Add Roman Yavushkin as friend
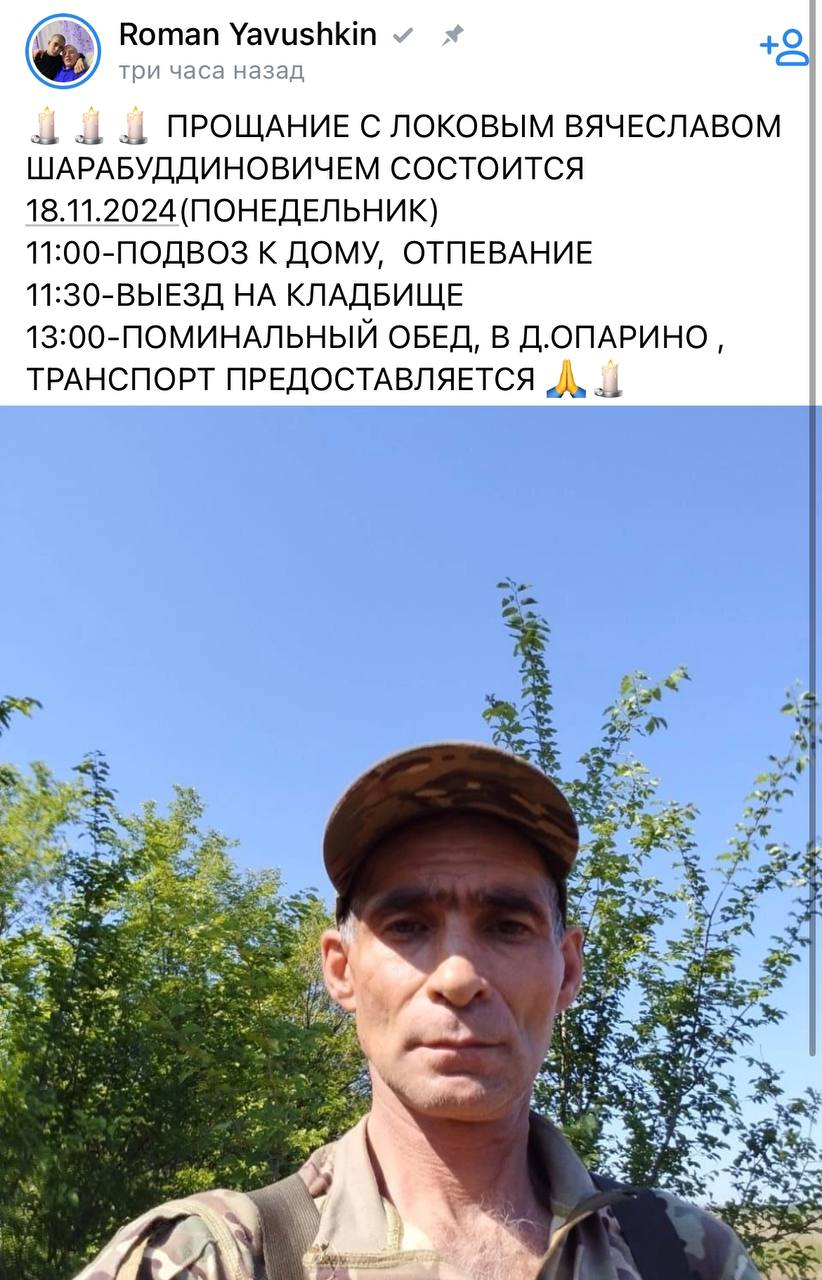822x1280 pixels. click(784, 47)
